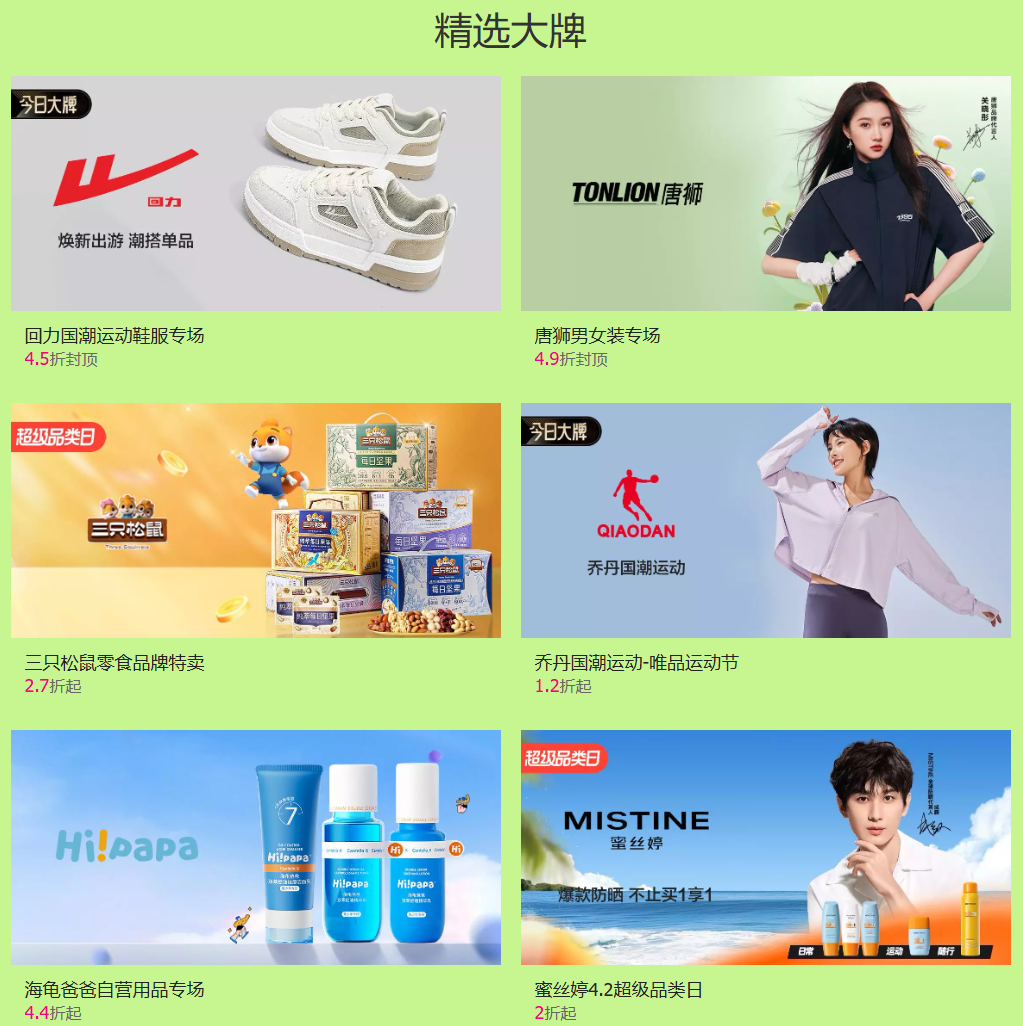This screenshot has width=1023, height=1026.
Task: Open the 回力国潮运动鞋服专场 brand card
Action: 256,194
